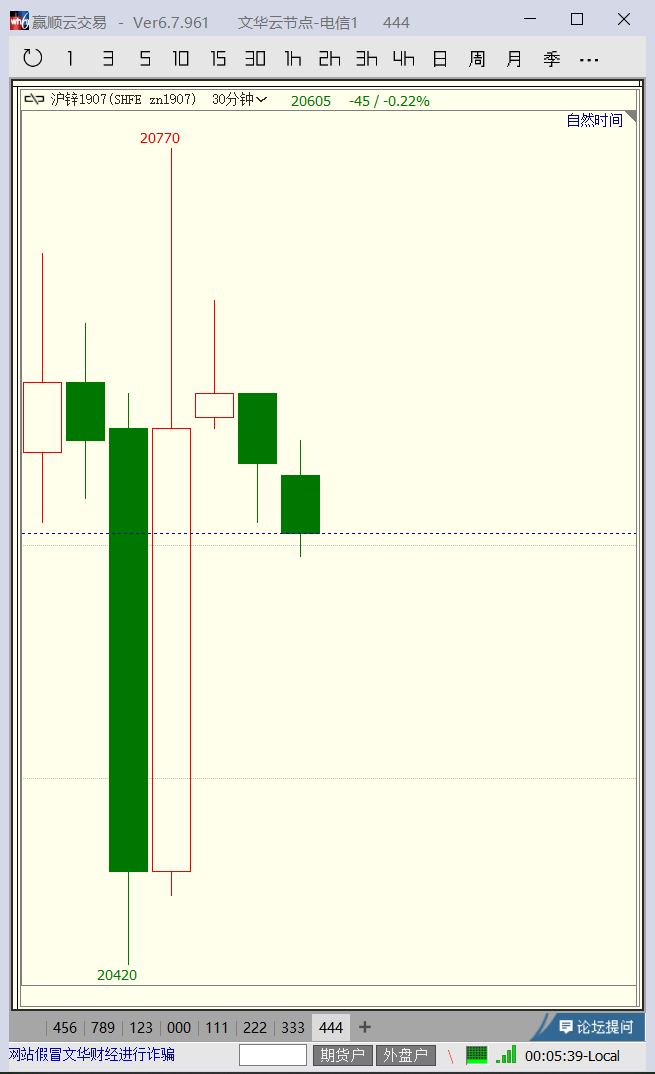The height and width of the screenshot is (1074, 655).
Task: Switch to the 333 page tab
Action: (293, 1027)
